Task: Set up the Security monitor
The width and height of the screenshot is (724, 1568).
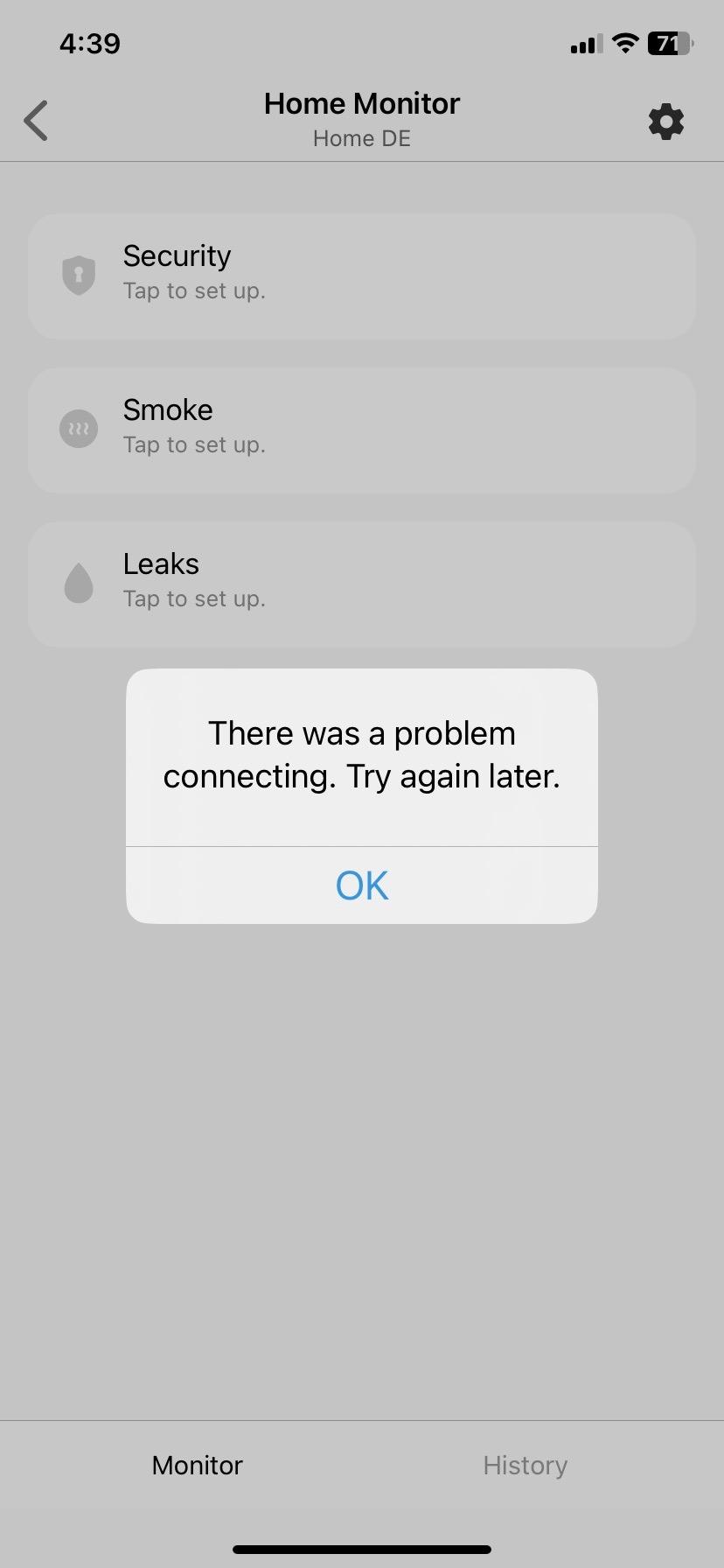Action: click(x=362, y=276)
